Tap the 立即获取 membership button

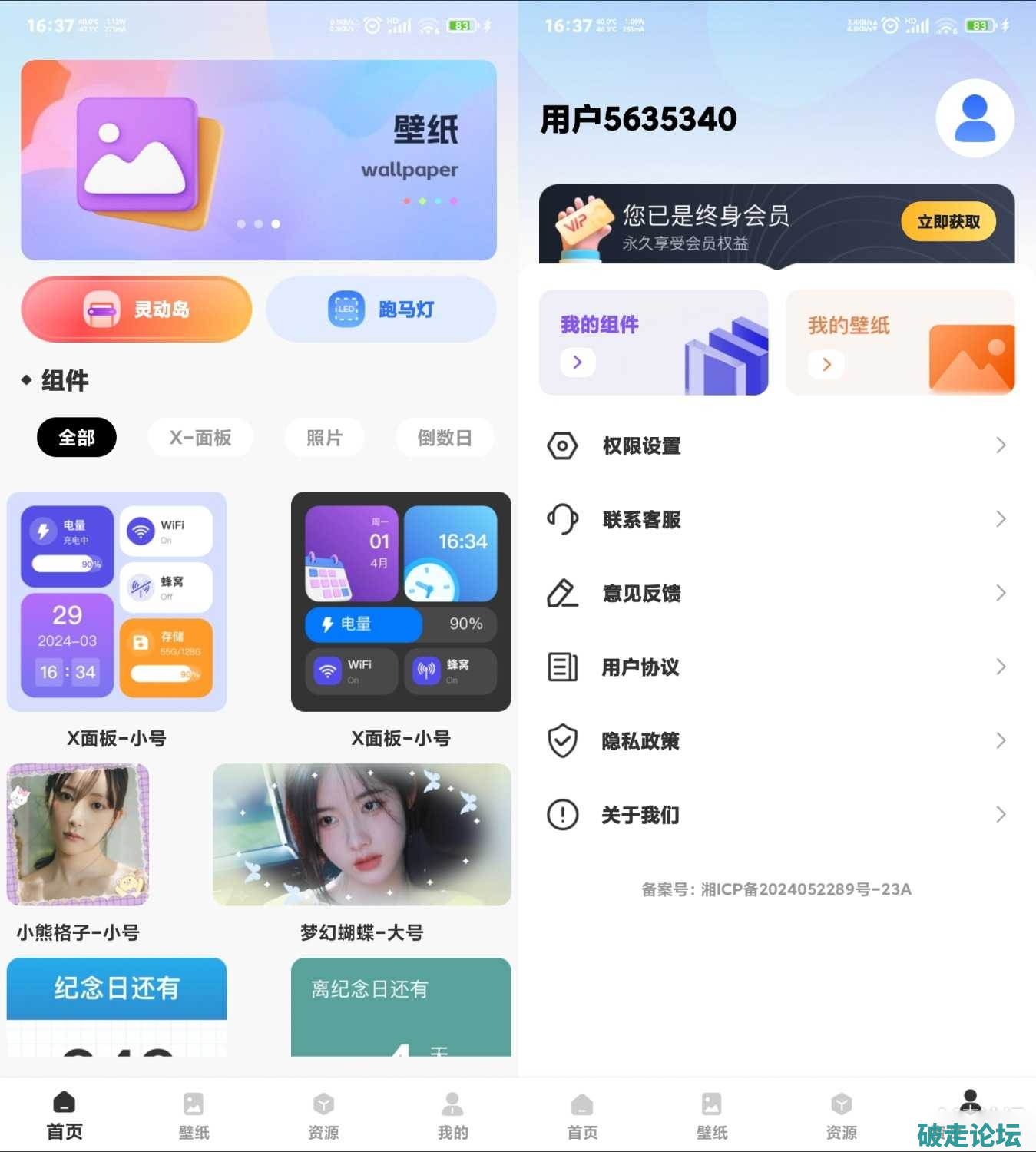(x=948, y=222)
